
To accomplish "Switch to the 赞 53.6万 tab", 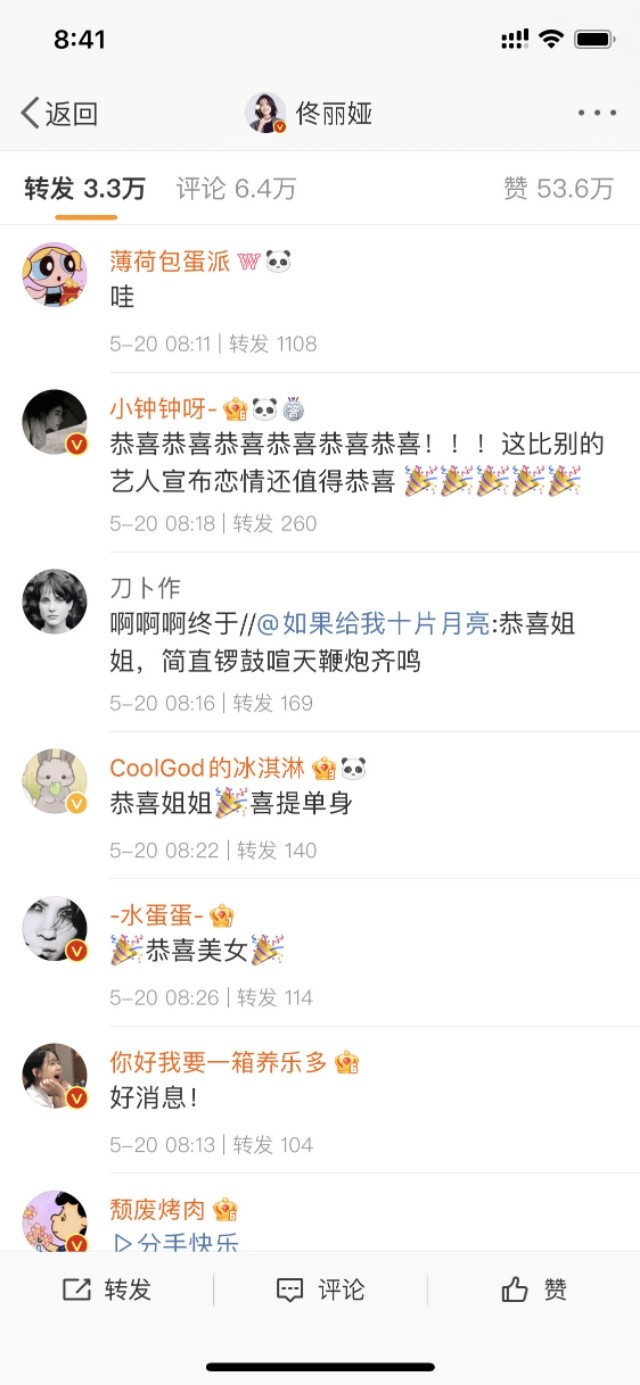I will [x=558, y=188].
